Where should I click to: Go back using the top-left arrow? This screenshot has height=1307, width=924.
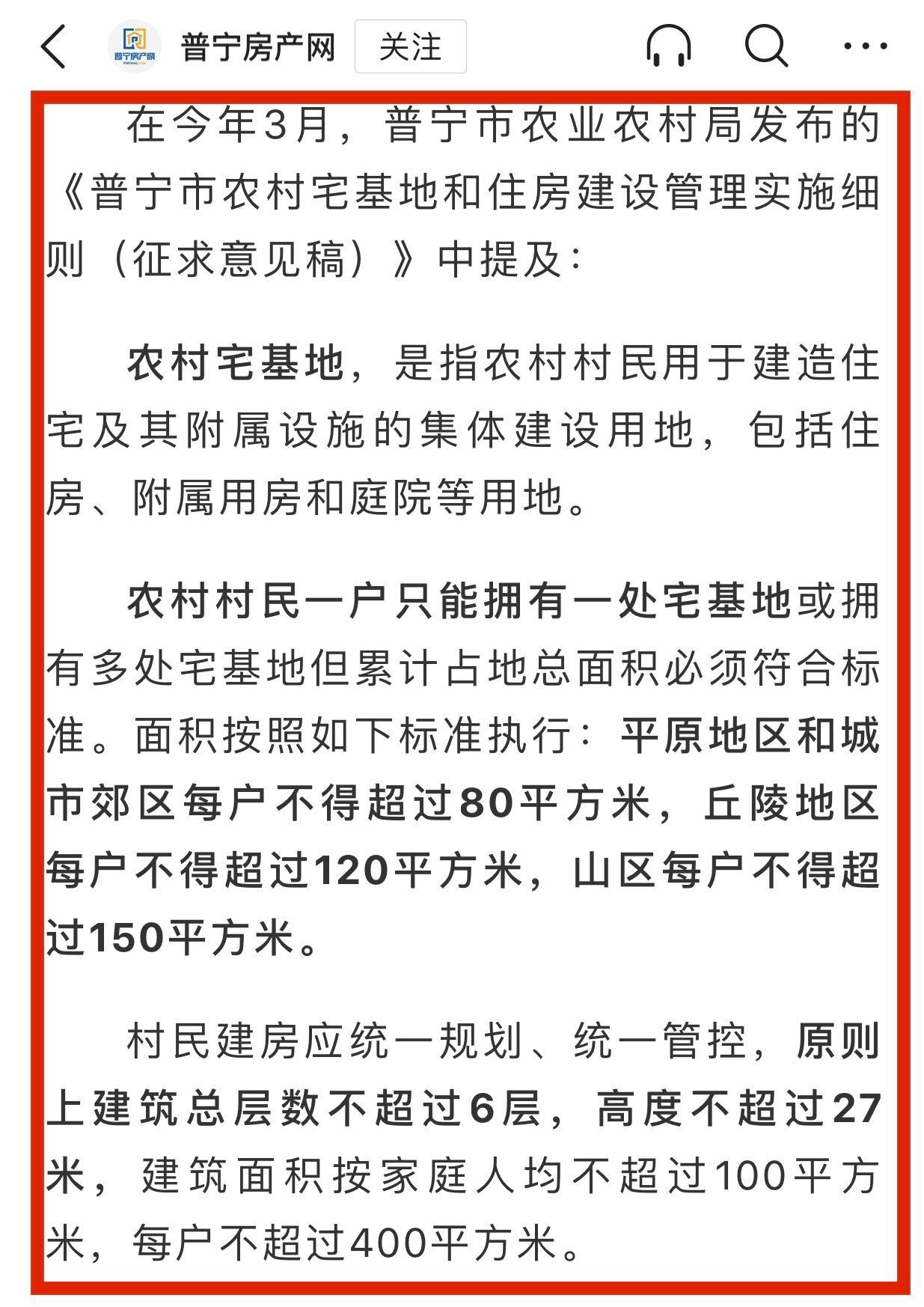pos(54,46)
